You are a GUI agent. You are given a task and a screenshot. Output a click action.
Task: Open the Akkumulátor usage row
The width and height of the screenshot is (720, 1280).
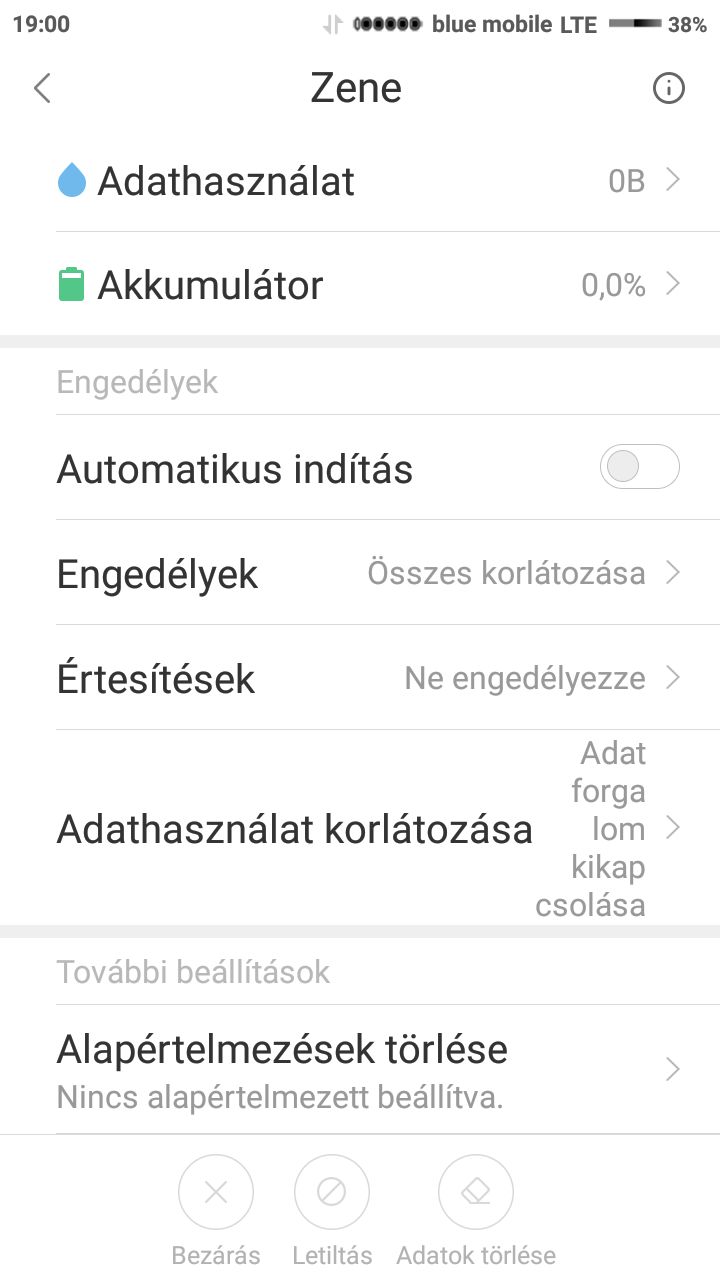[x=360, y=285]
